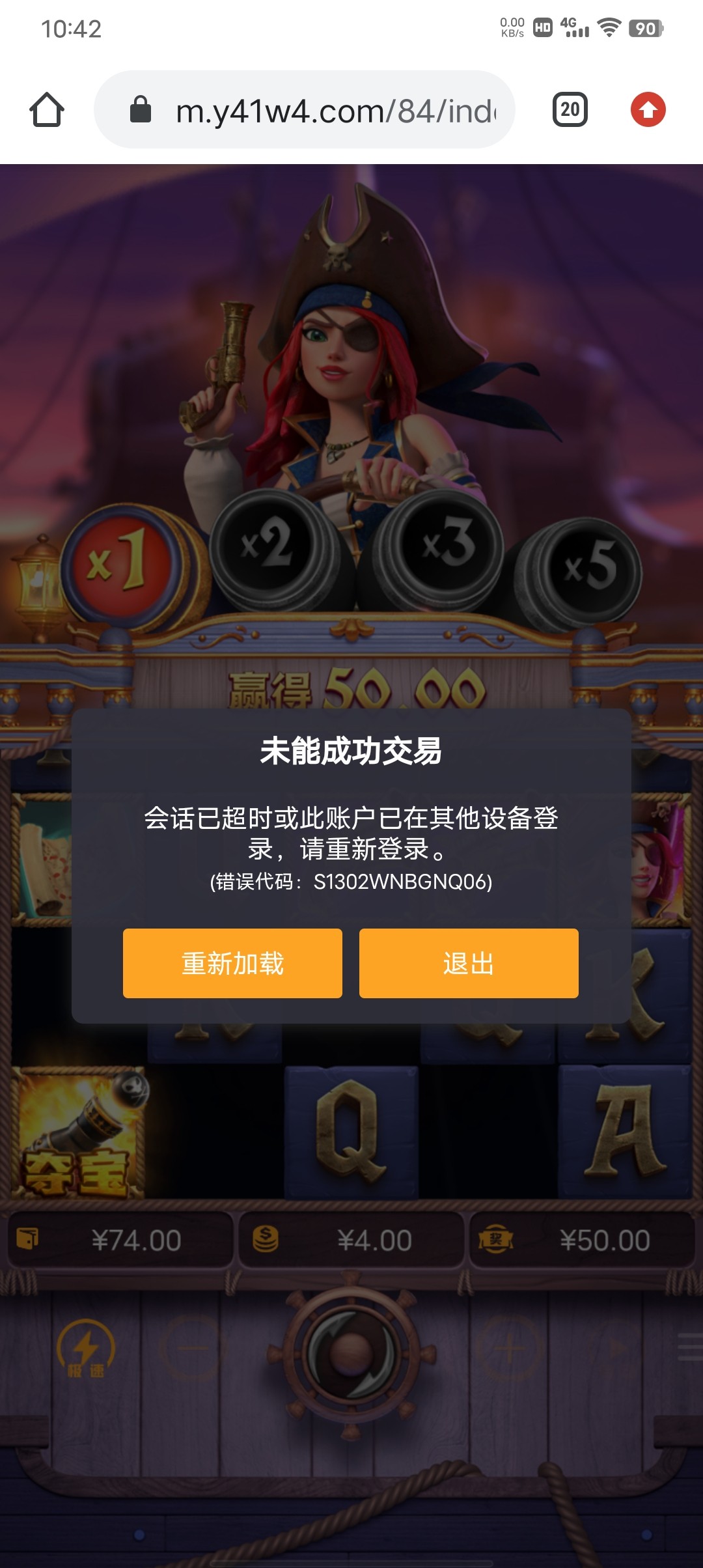Tap the red update arrow icon

coord(648,109)
